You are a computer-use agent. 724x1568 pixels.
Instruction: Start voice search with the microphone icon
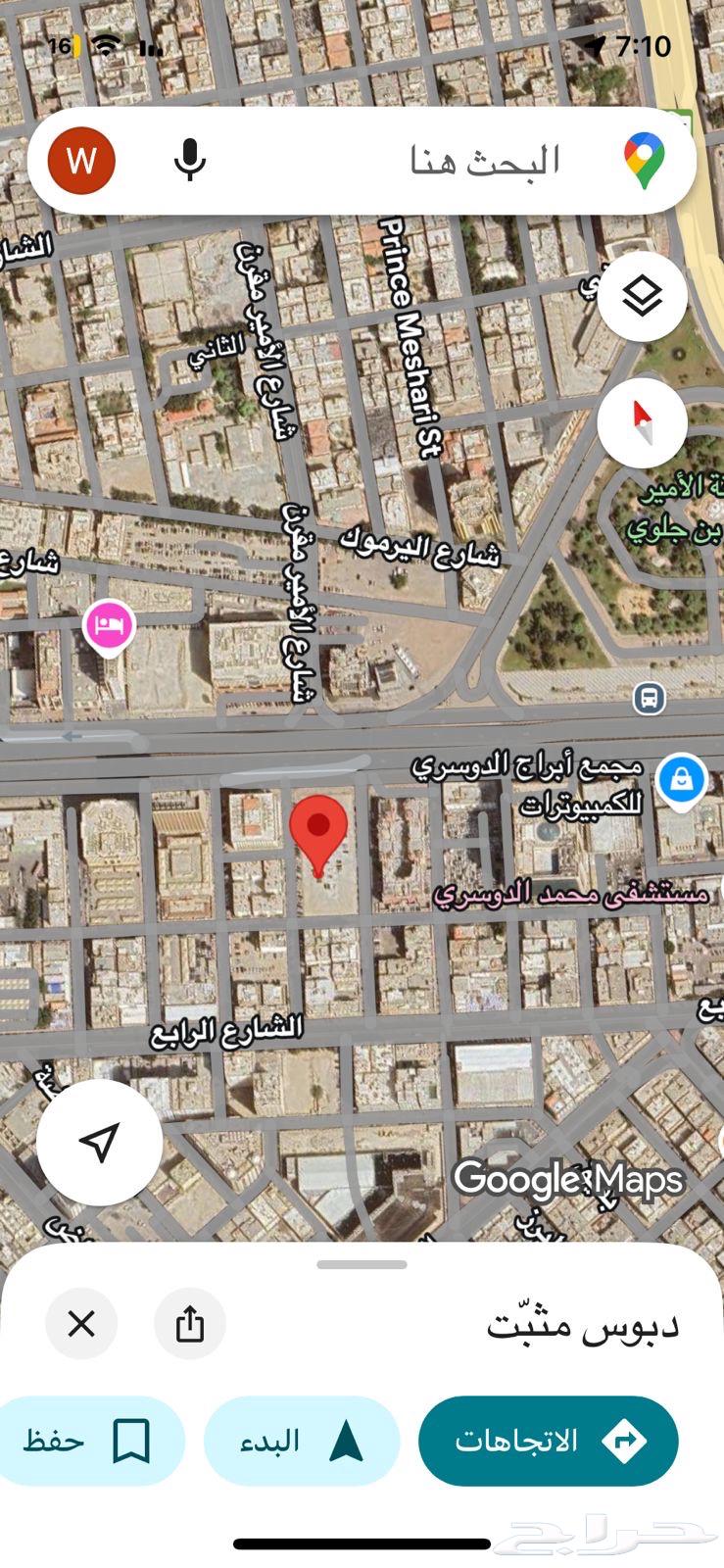click(x=189, y=161)
